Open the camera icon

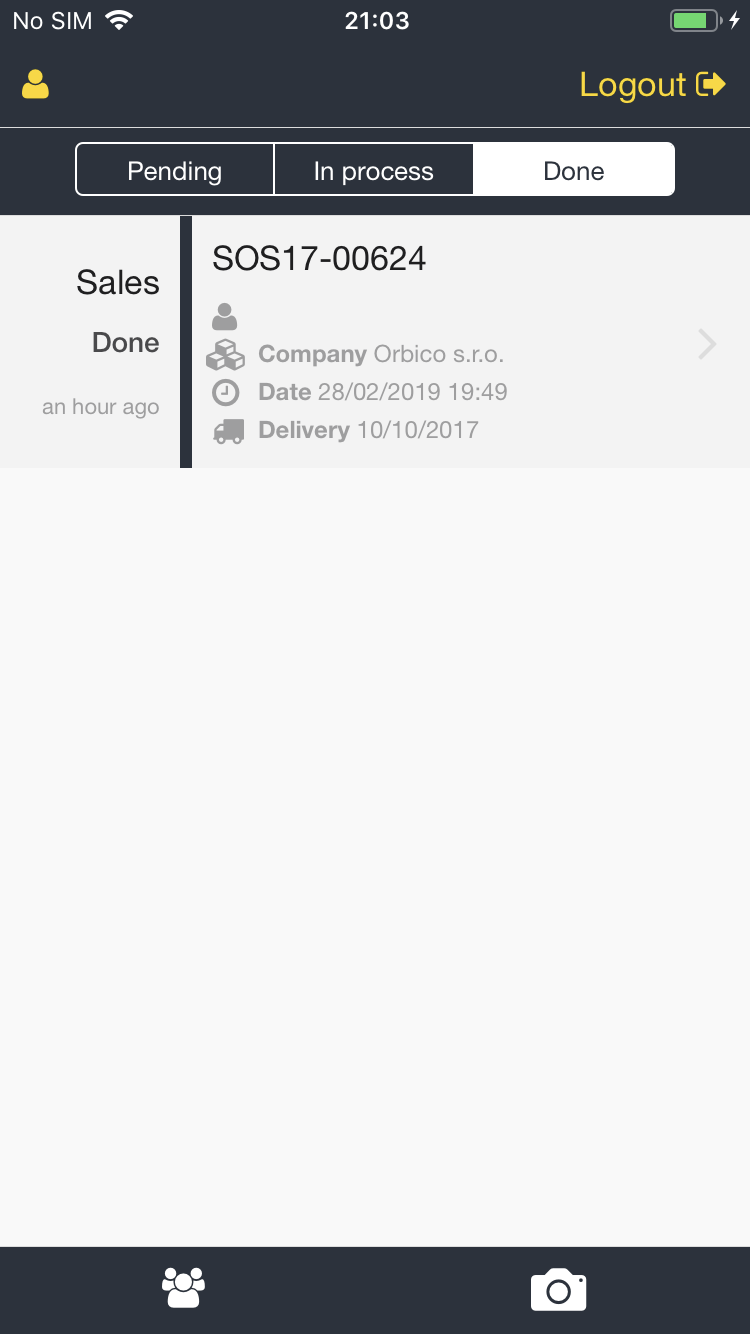(x=558, y=1289)
